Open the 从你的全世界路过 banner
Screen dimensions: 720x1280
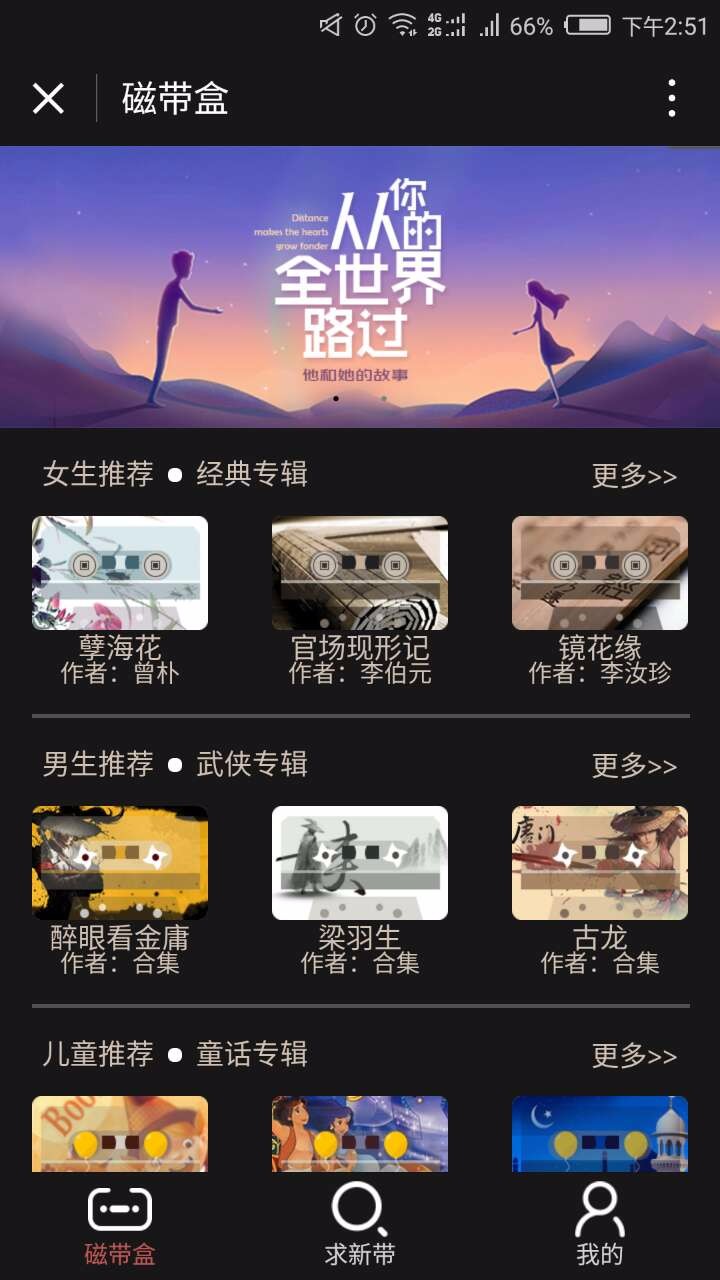point(360,287)
